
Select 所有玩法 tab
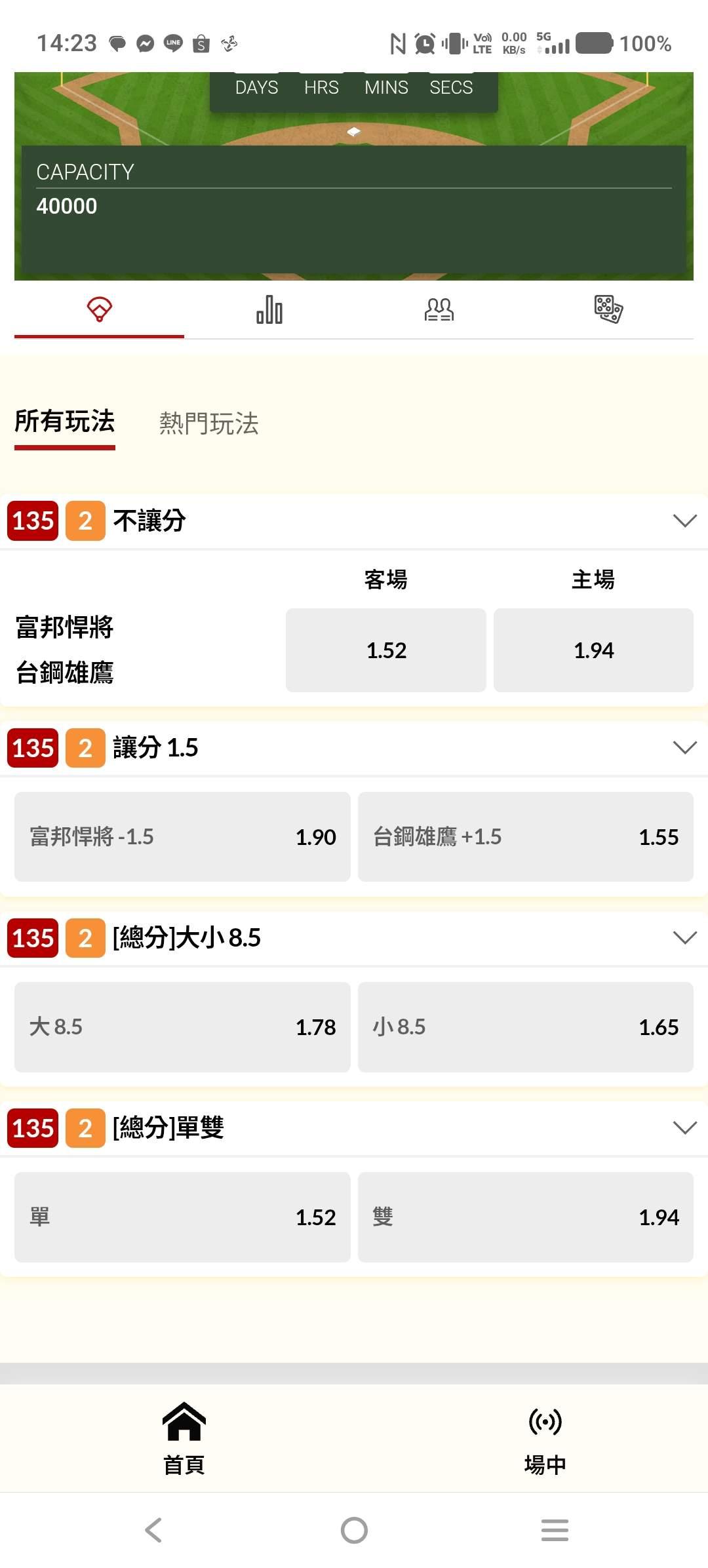65,421
